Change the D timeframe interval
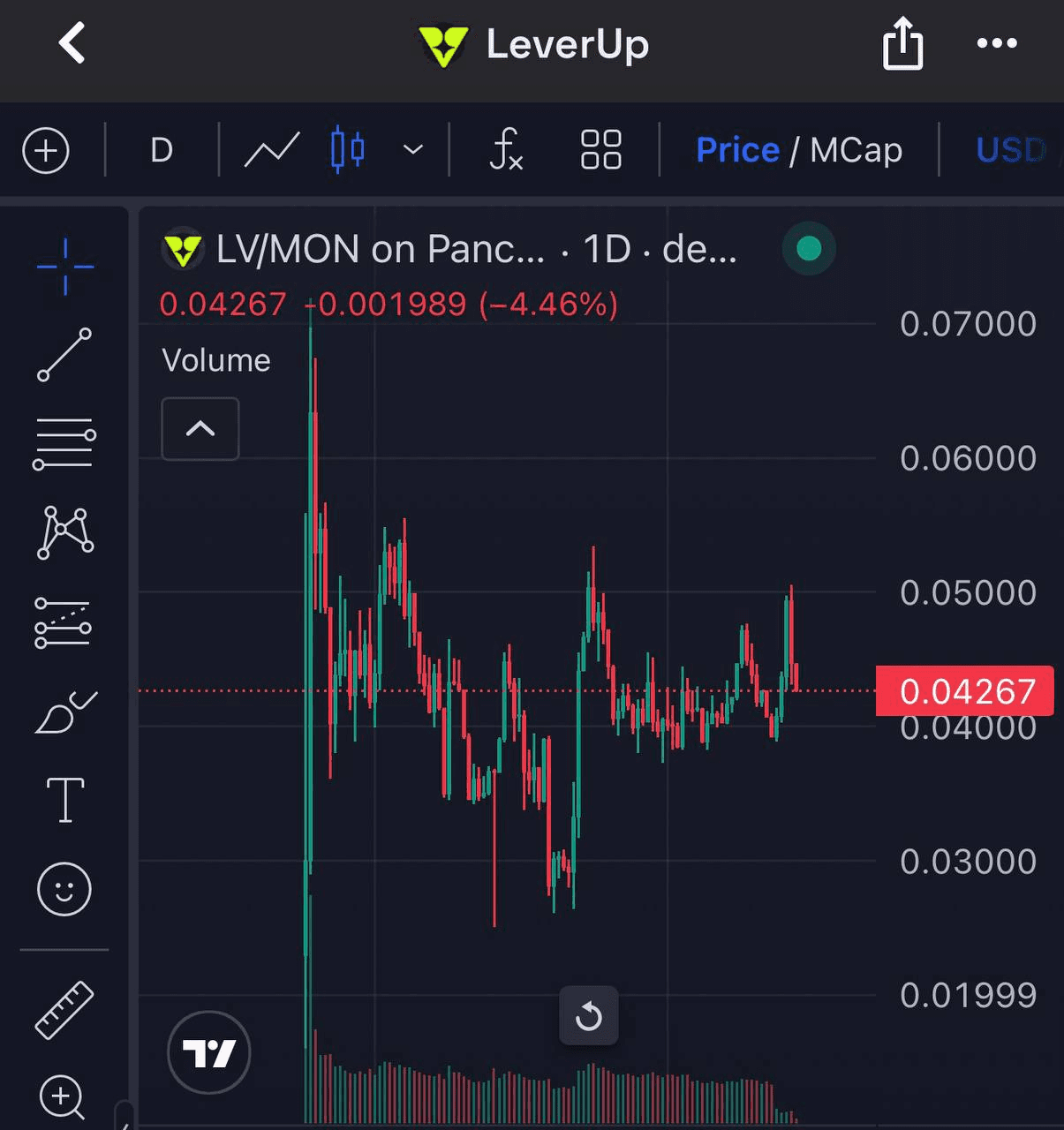The height and width of the screenshot is (1130, 1064). pos(161,150)
